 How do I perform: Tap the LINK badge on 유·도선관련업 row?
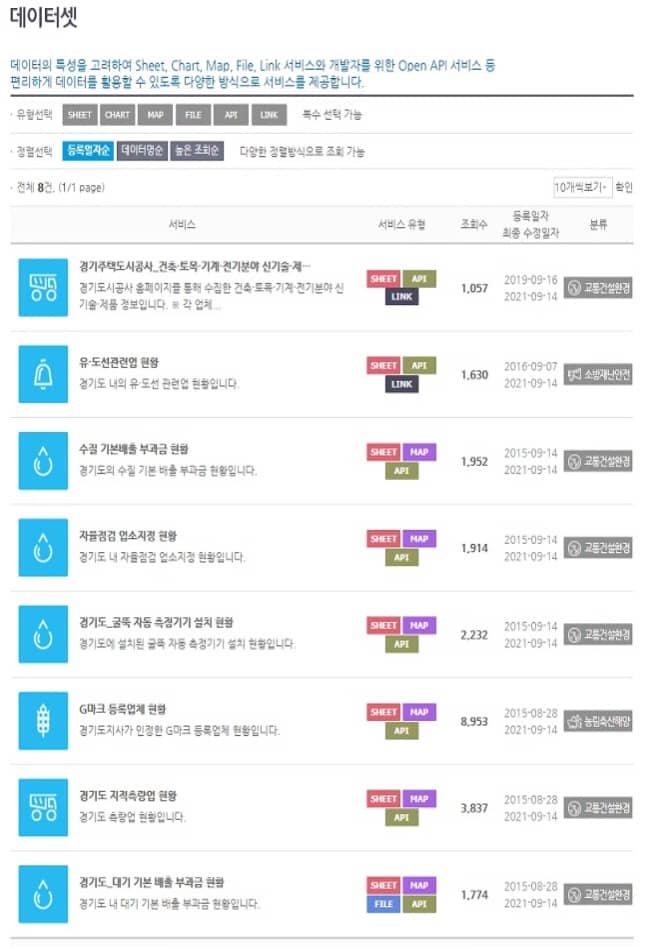click(x=402, y=384)
